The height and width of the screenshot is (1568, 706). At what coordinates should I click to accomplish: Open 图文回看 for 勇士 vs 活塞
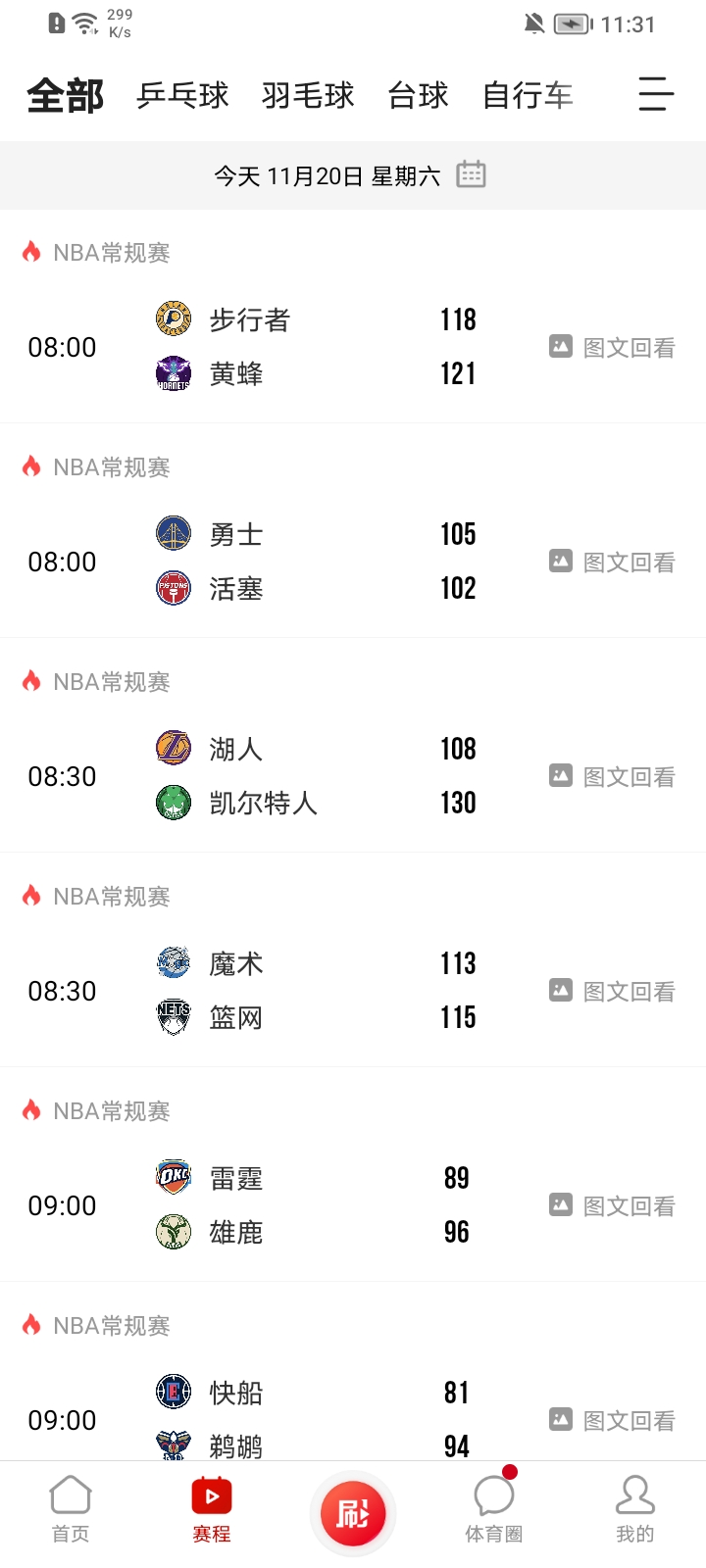click(x=612, y=562)
